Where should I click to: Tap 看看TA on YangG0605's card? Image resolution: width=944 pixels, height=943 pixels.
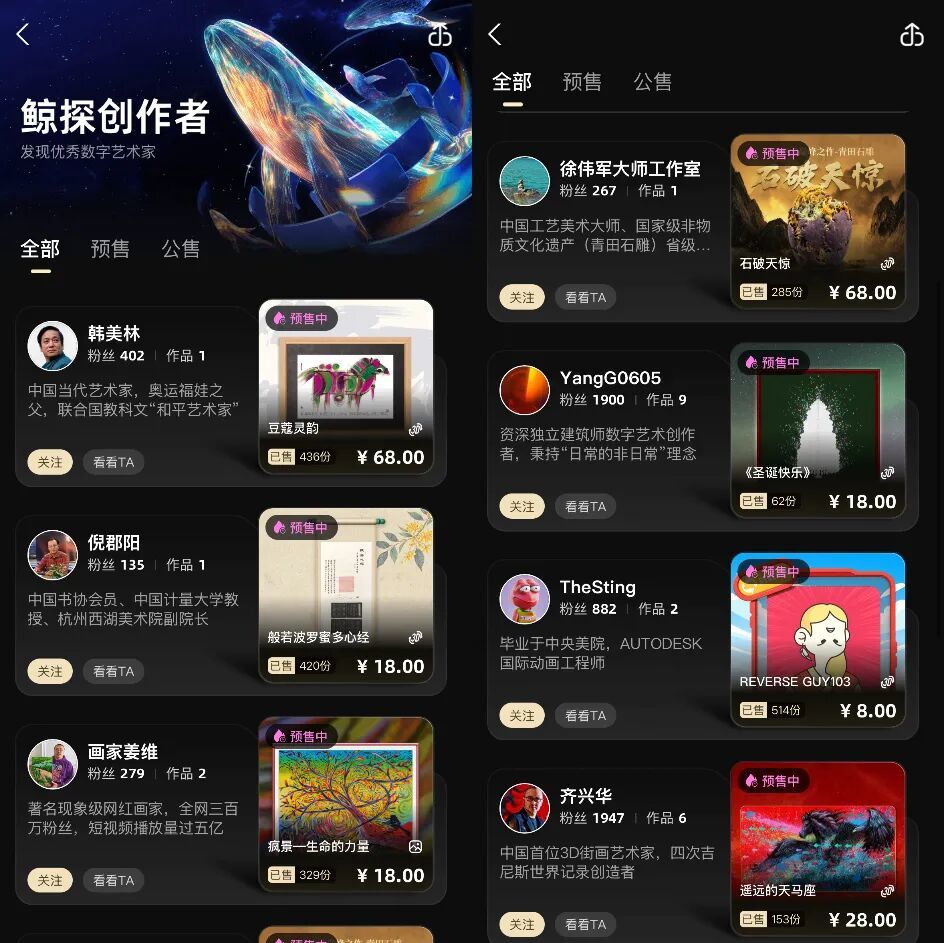[x=585, y=506]
